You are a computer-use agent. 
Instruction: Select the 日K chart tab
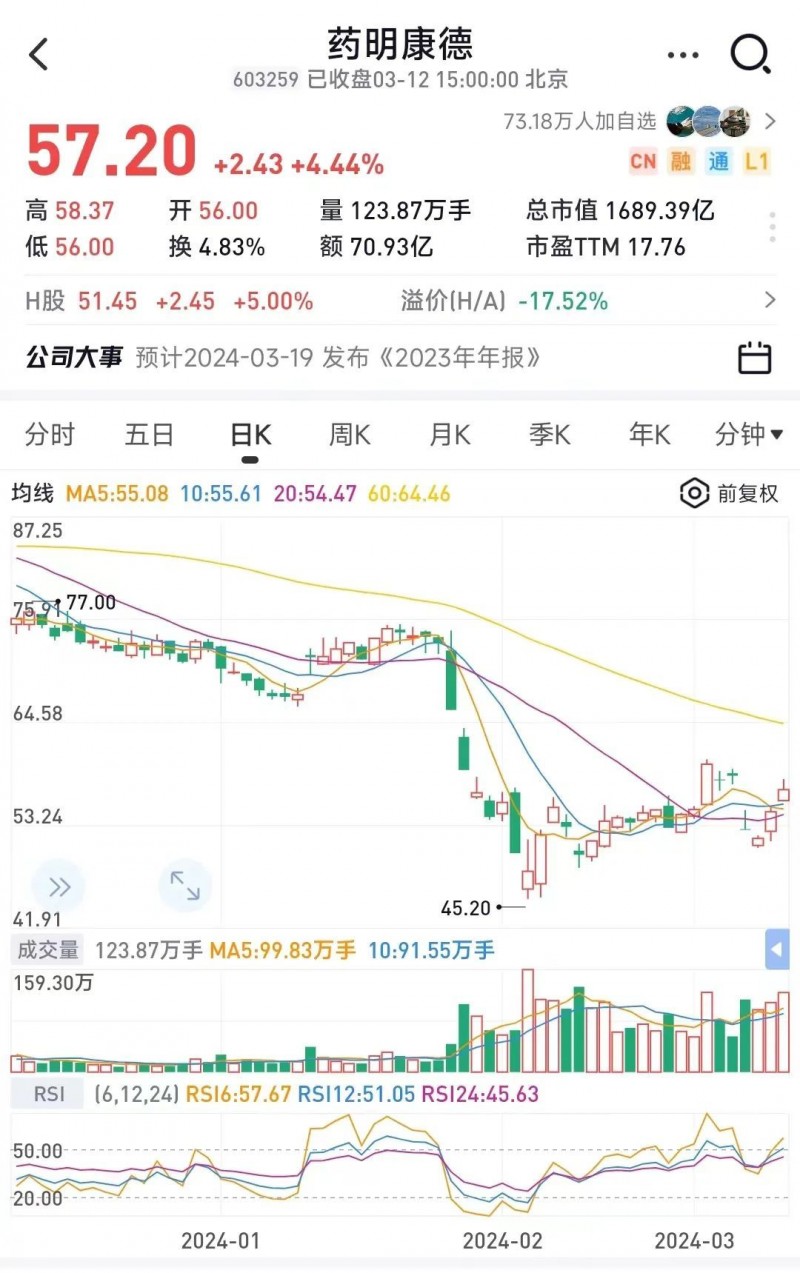pos(250,435)
